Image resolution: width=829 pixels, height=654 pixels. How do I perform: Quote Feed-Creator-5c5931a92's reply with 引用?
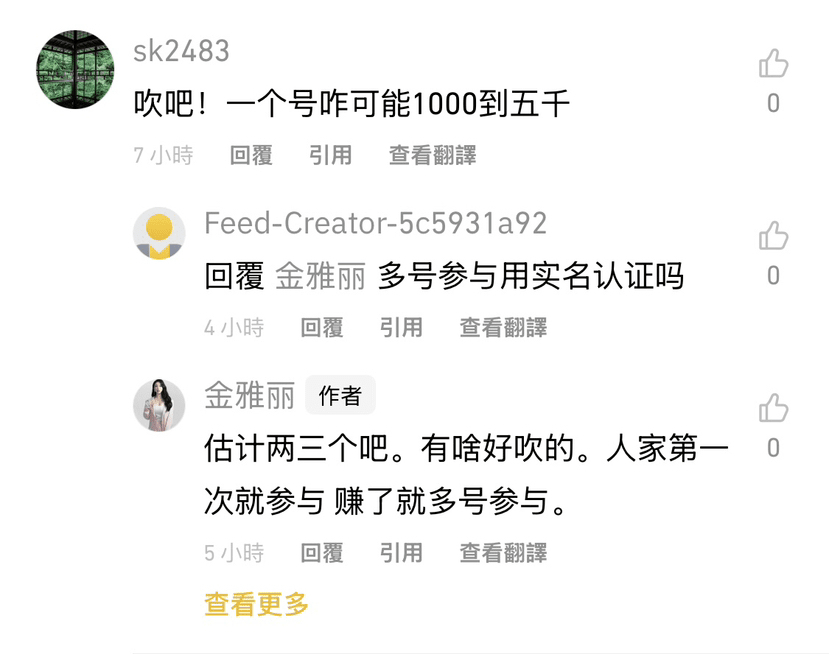401,328
